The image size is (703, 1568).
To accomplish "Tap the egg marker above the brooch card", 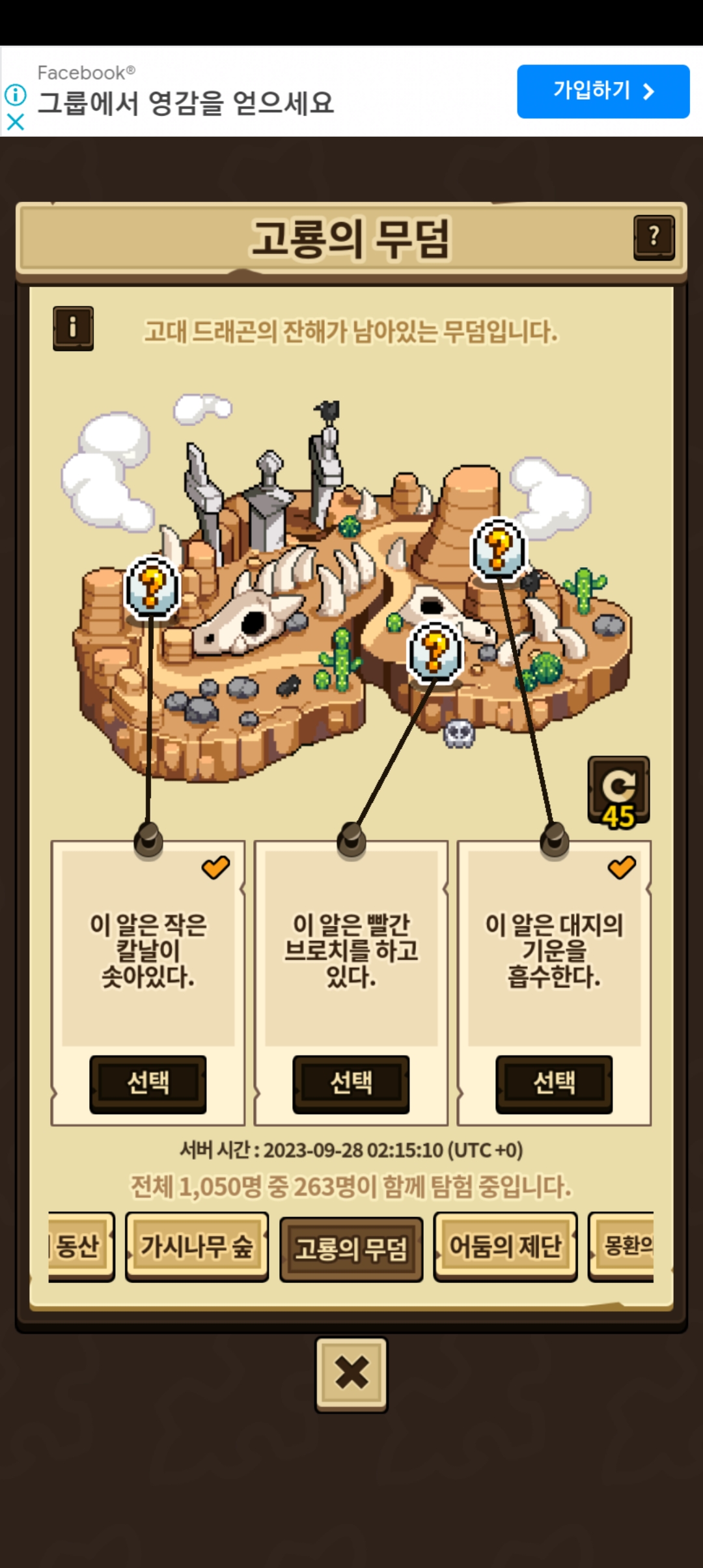I will point(435,652).
